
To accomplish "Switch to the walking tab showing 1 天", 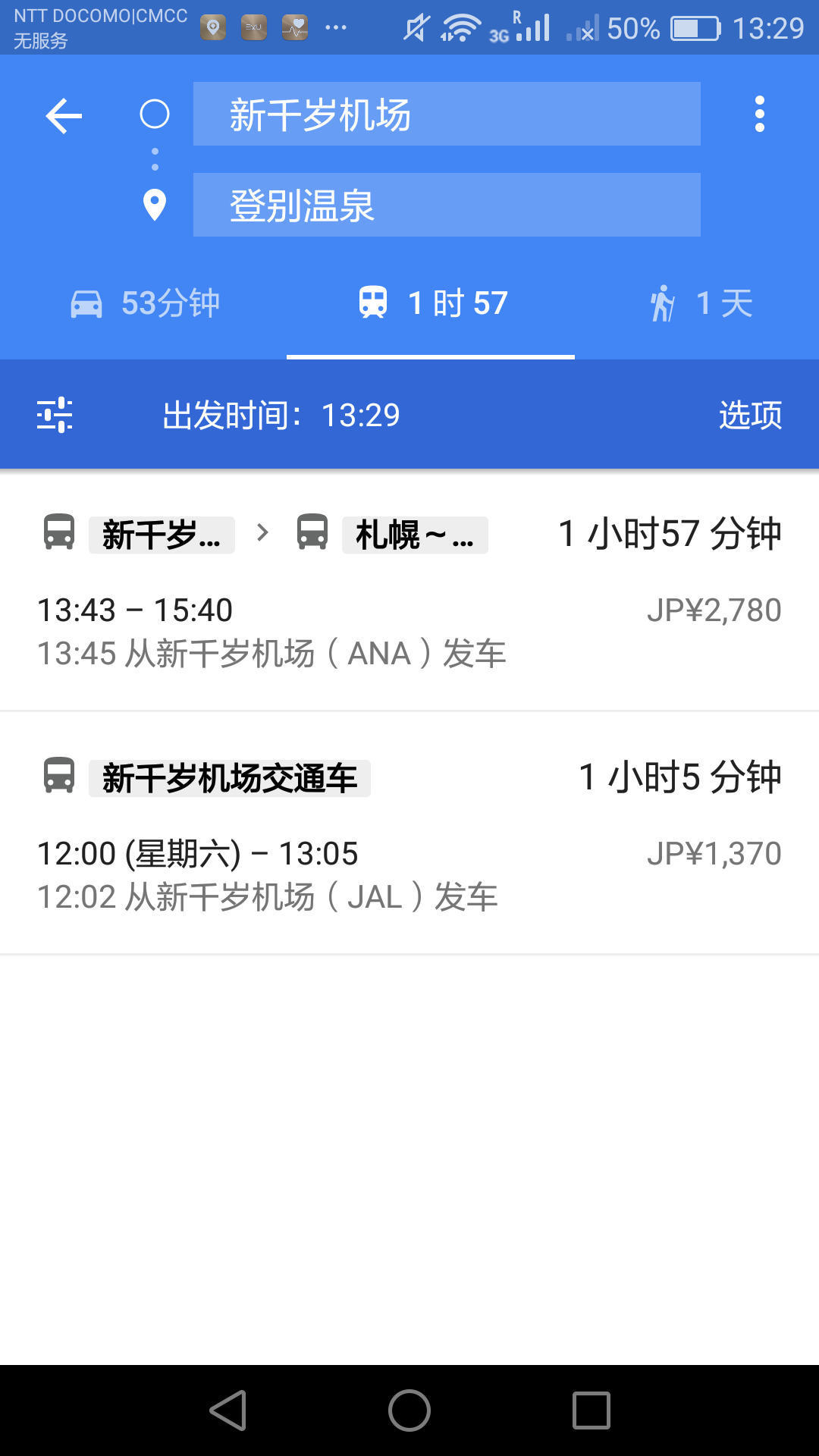I will pos(701,304).
